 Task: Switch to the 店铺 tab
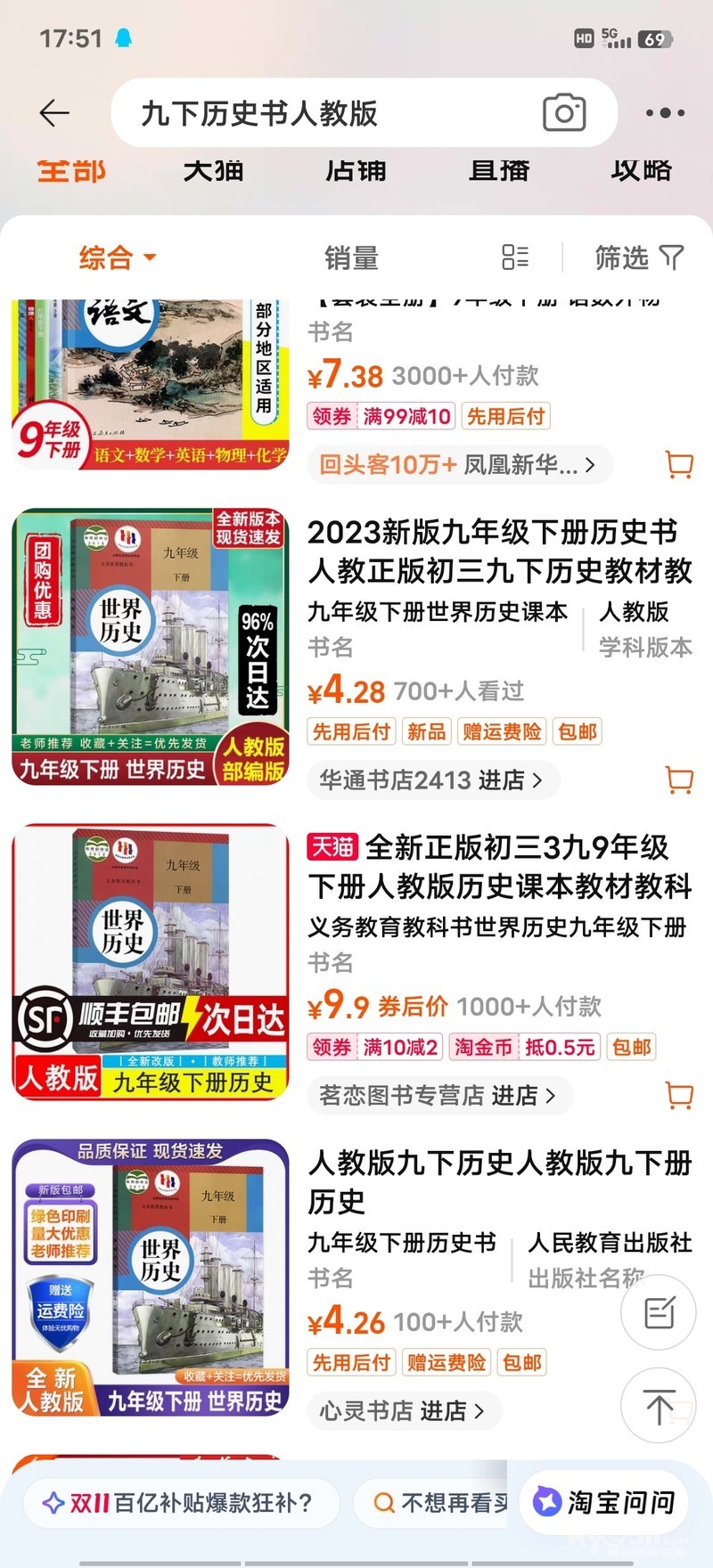point(356,169)
